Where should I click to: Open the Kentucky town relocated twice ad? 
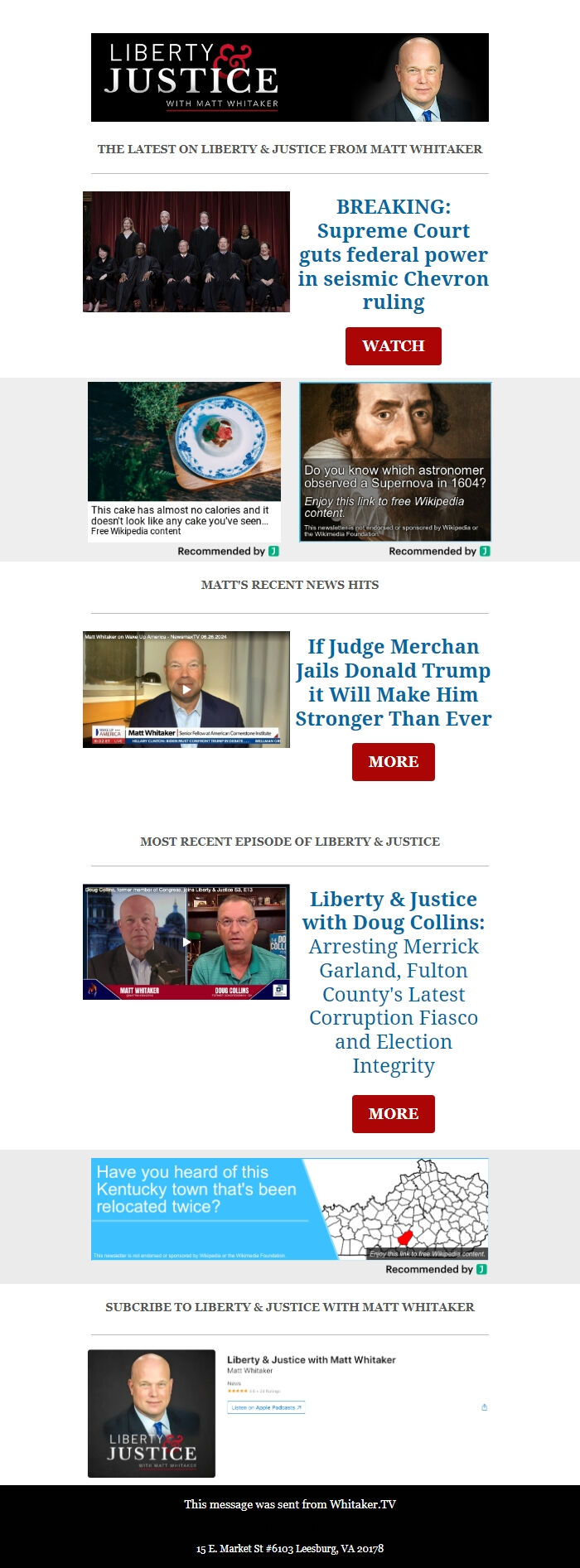pos(289,1209)
